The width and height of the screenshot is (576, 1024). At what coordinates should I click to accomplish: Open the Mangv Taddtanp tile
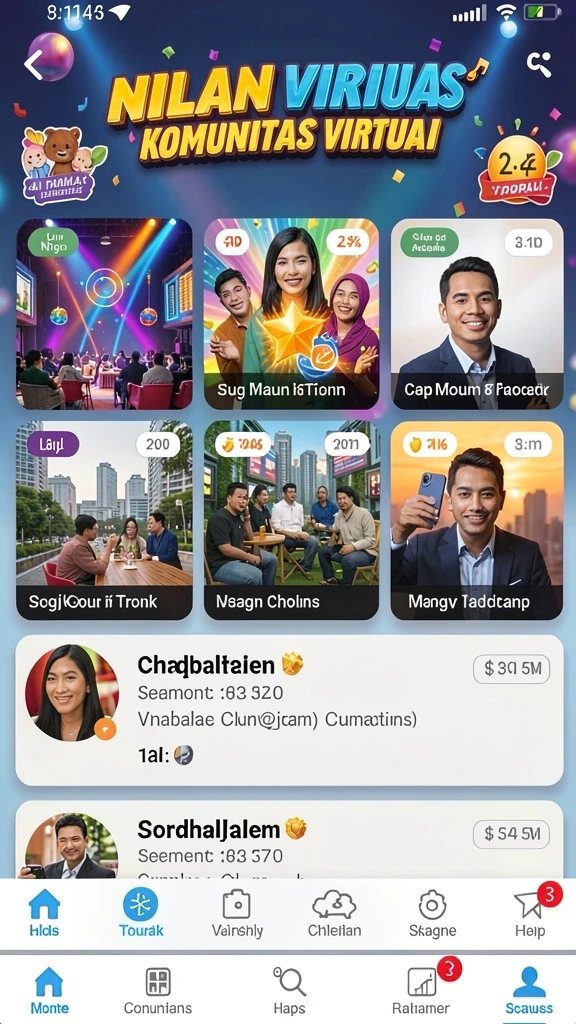[x=477, y=520]
